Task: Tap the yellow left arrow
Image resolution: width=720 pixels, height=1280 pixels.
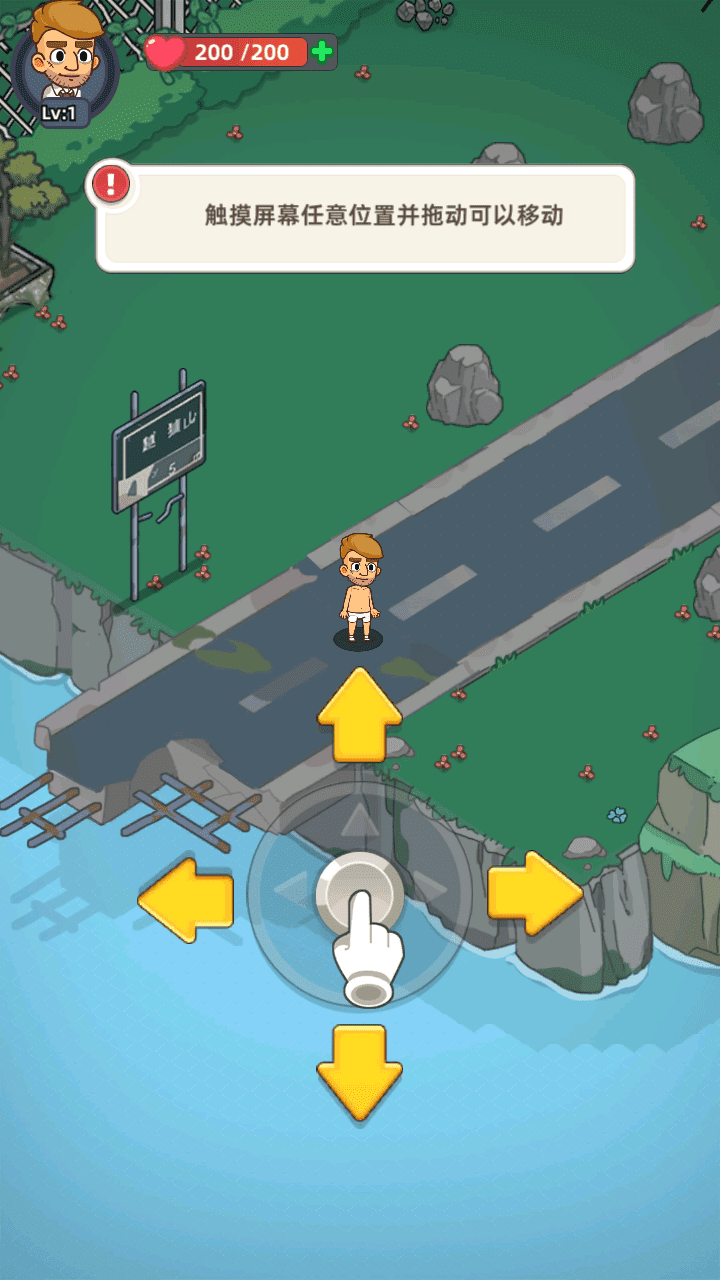Action: [186, 898]
